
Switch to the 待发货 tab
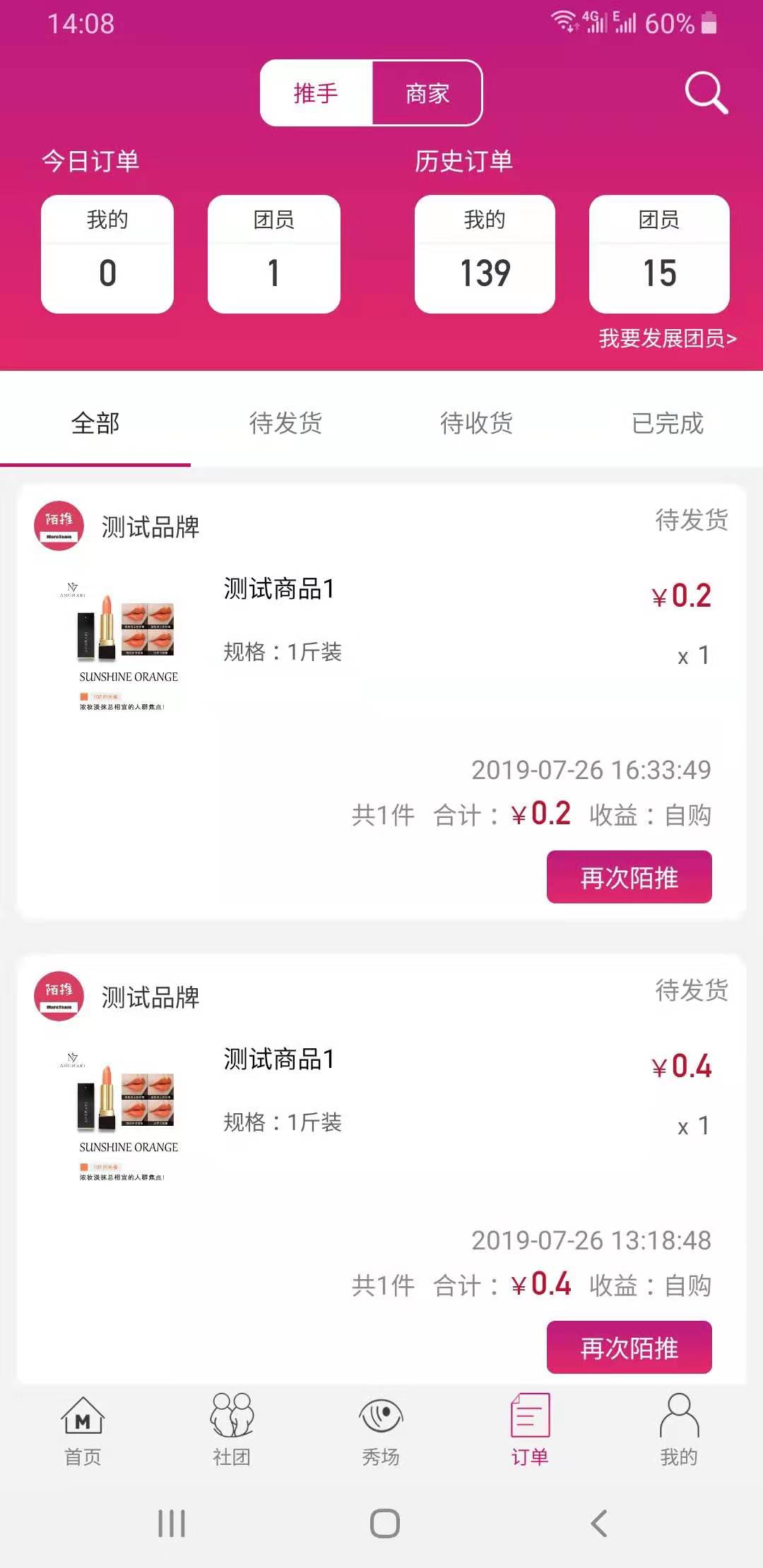coord(286,424)
